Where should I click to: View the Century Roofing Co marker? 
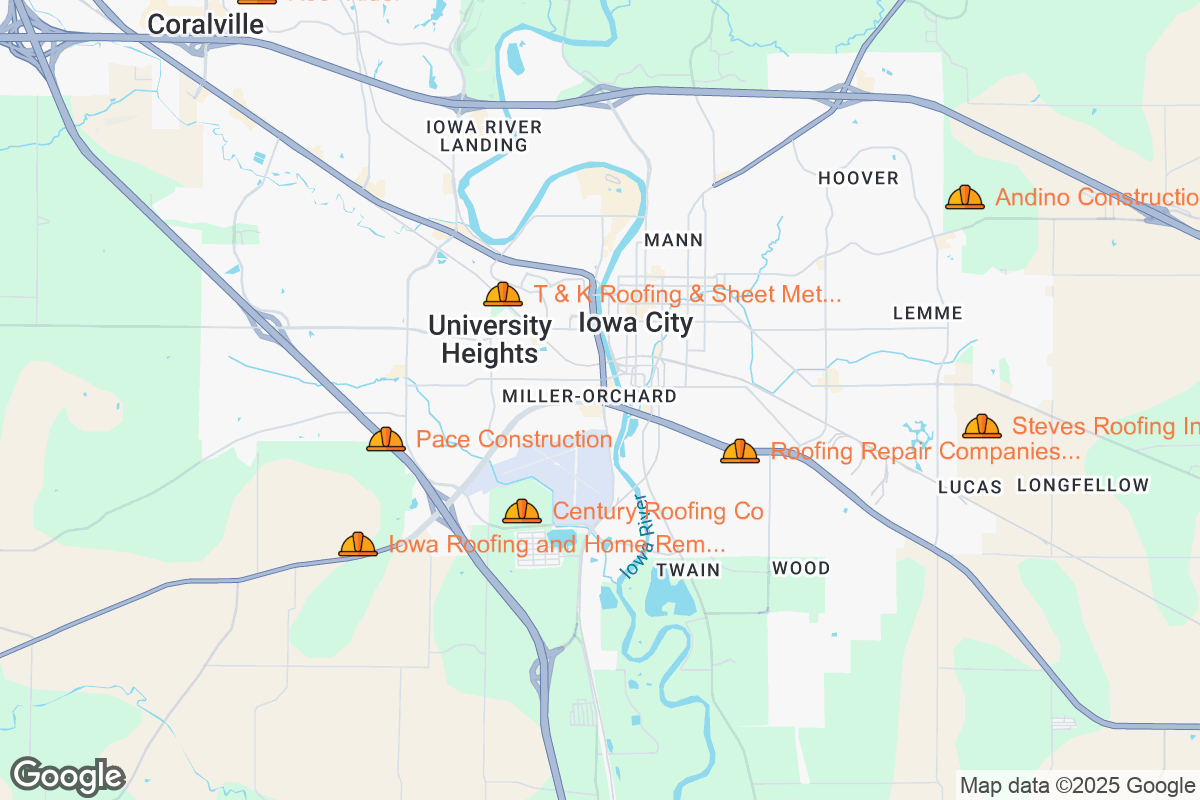(522, 511)
